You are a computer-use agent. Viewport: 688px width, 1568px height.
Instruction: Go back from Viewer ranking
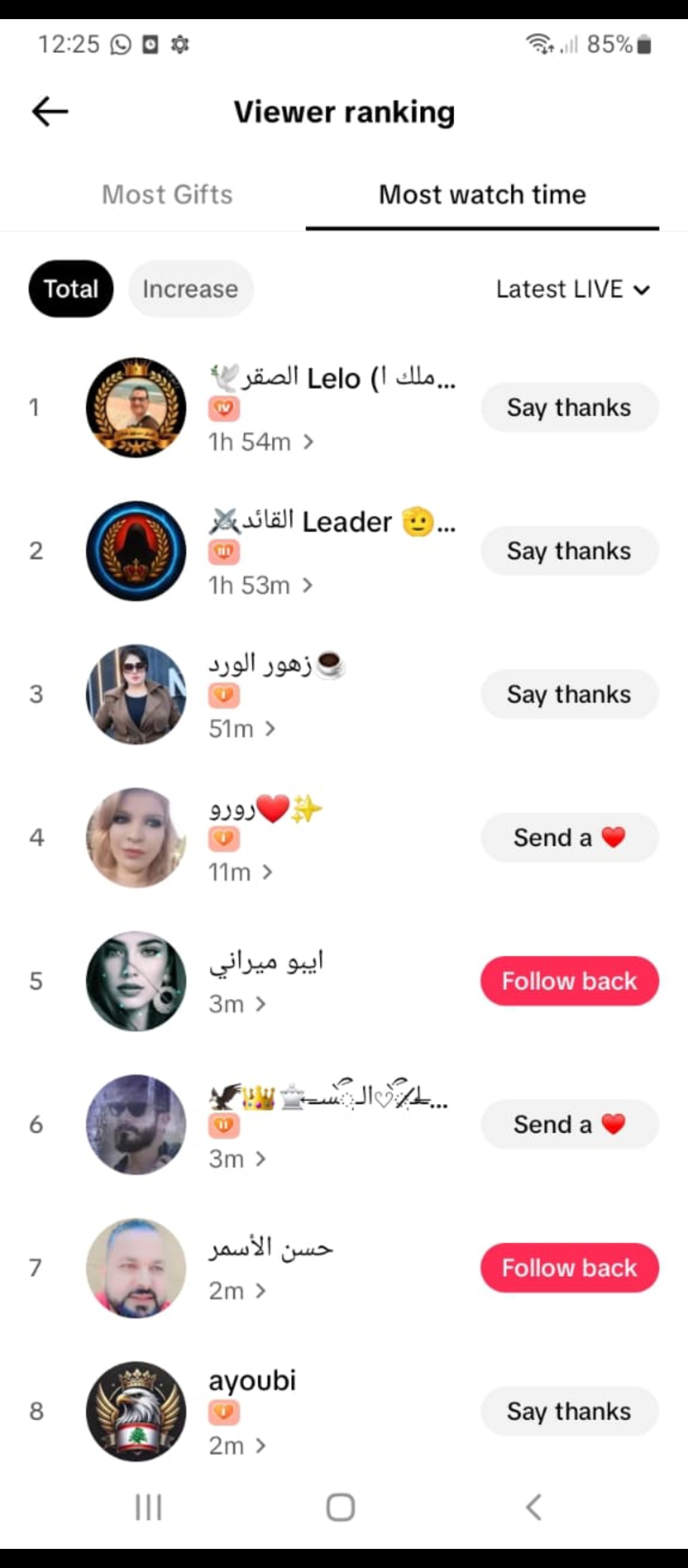click(50, 112)
